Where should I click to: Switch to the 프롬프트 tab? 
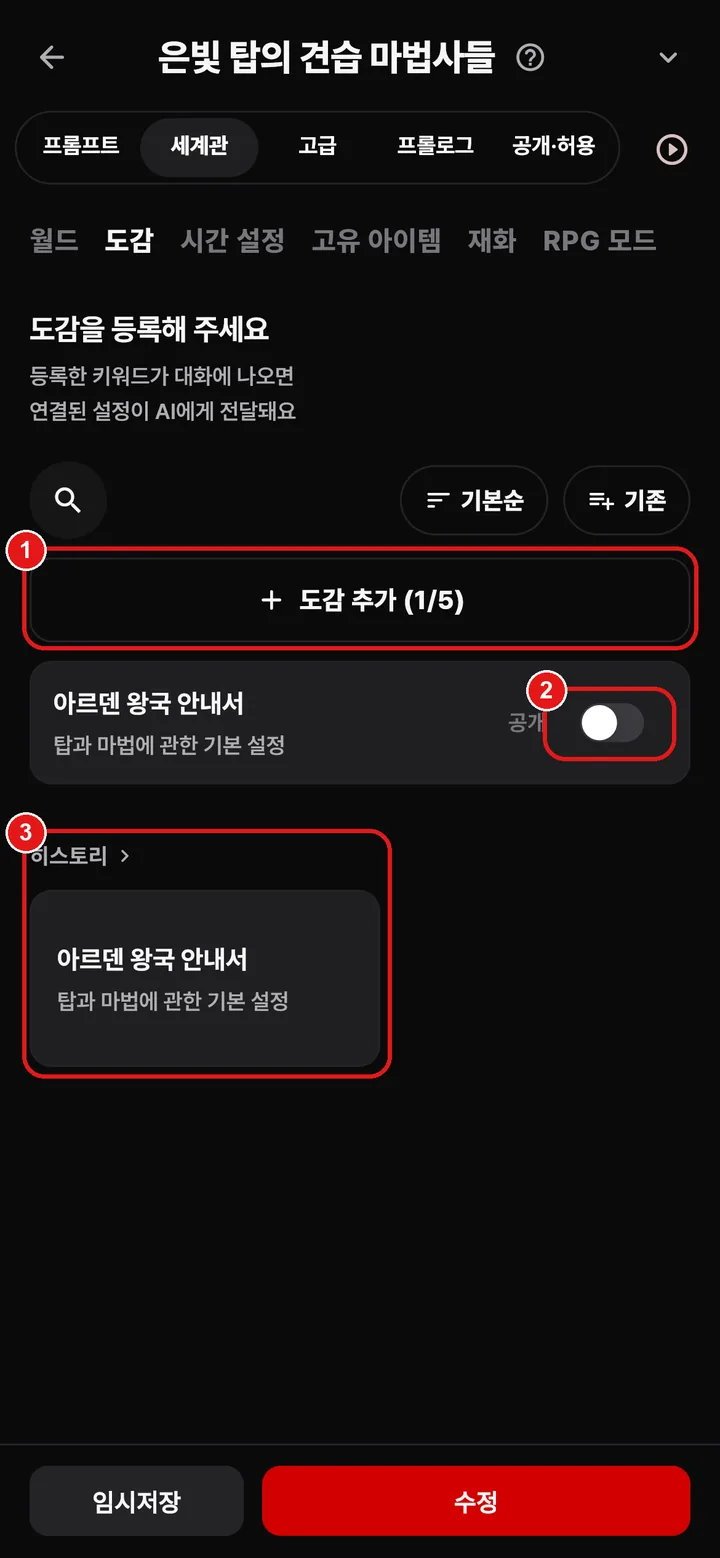(81, 146)
